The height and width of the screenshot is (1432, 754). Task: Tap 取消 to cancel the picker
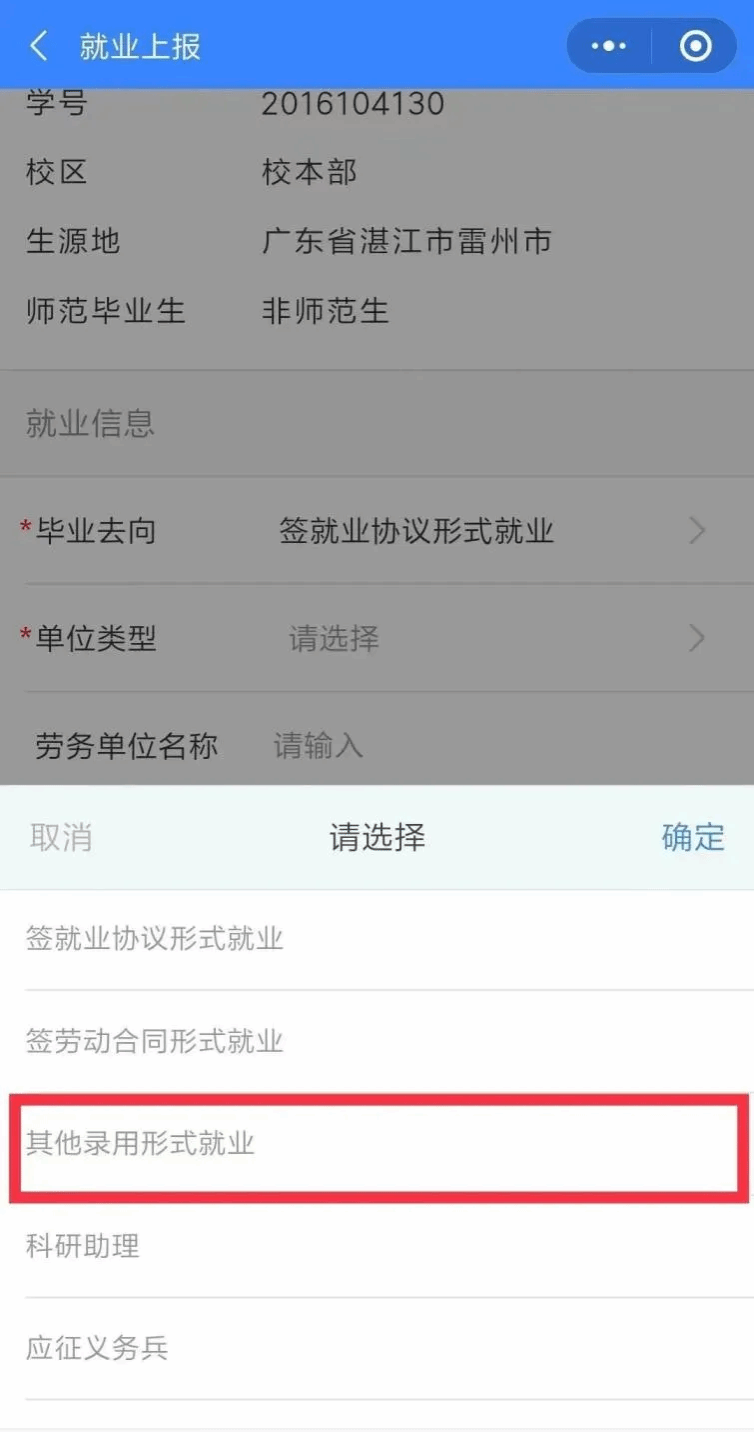pos(60,837)
